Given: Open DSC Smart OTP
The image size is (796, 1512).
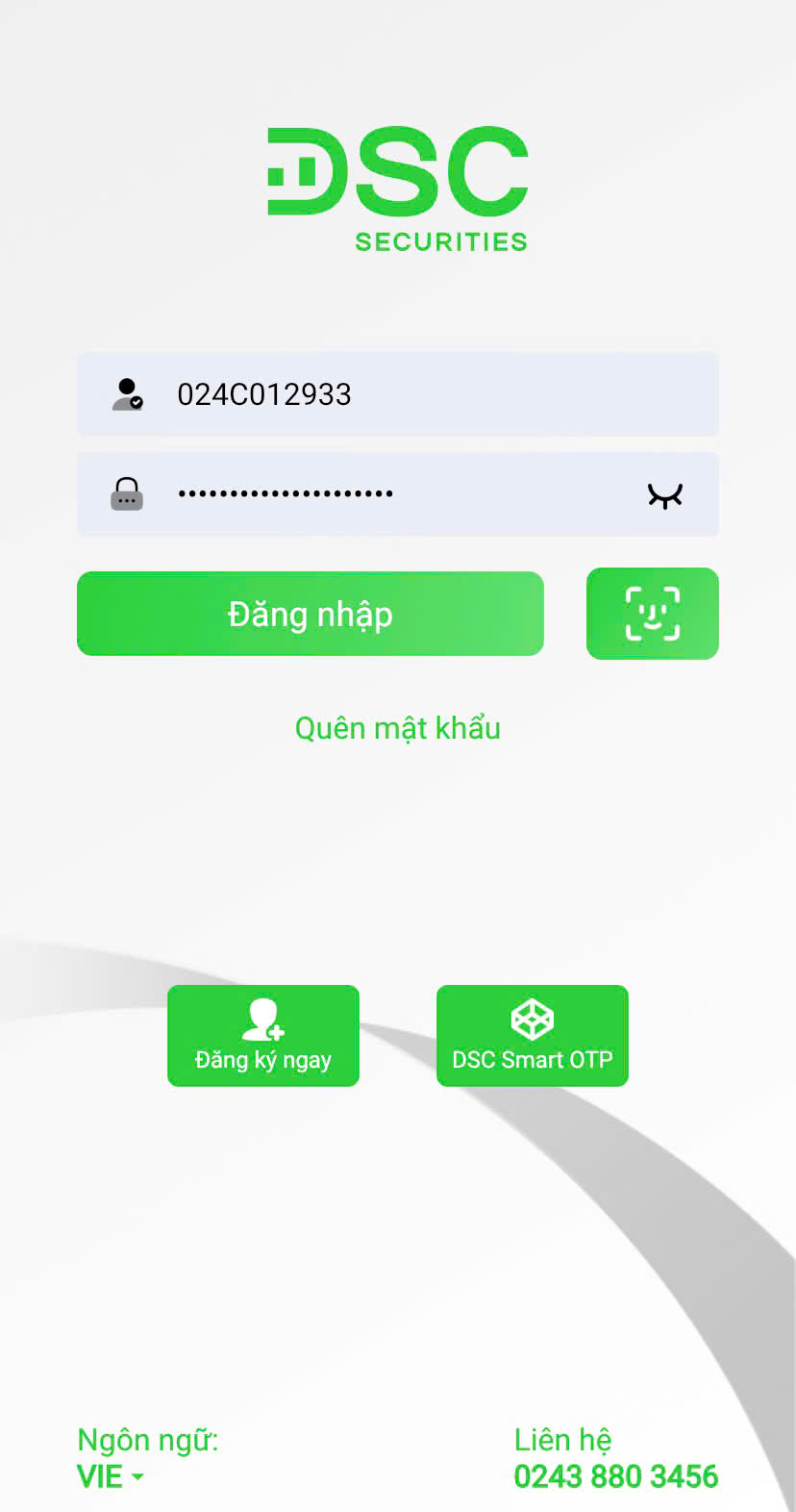Looking at the screenshot, I should click(x=533, y=1036).
